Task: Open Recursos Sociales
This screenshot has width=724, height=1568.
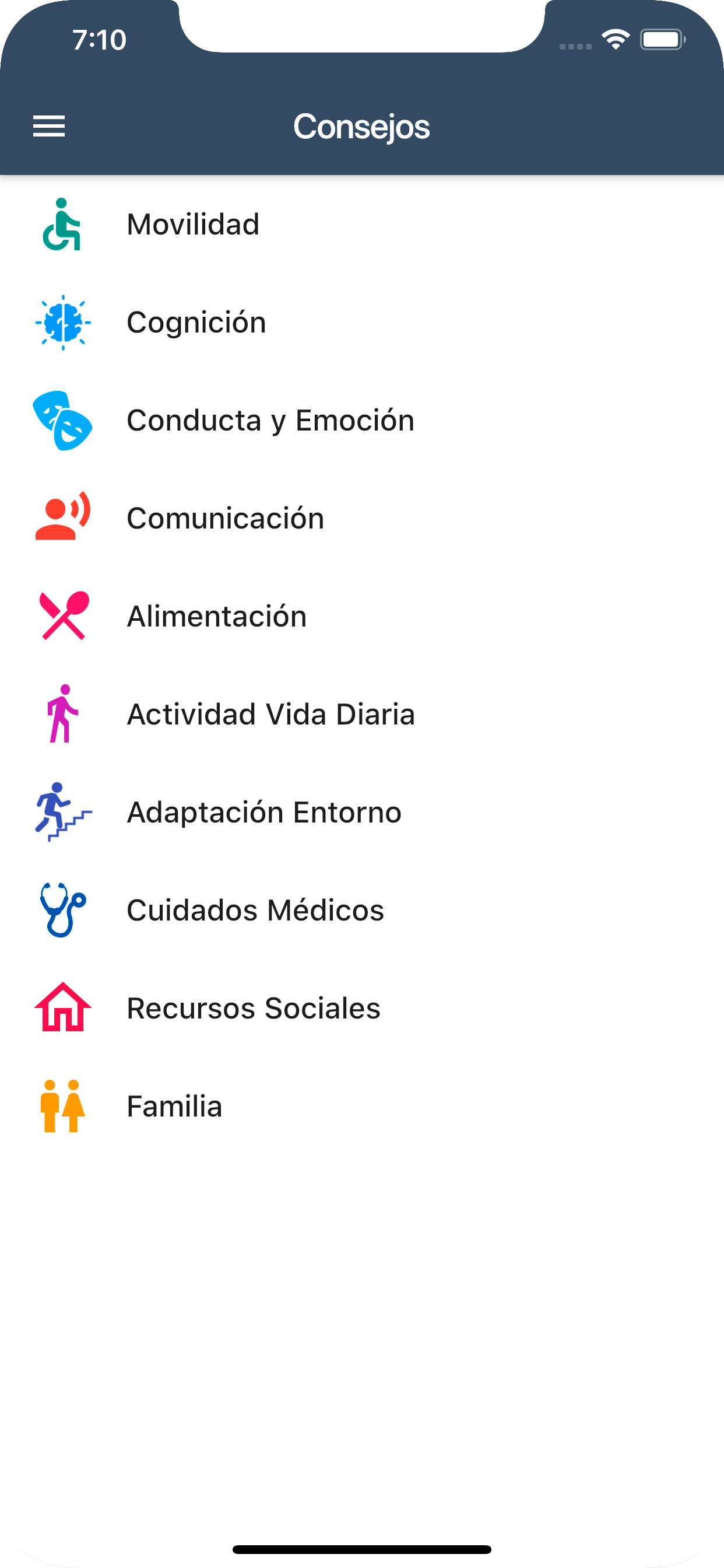Action: coord(362,1008)
